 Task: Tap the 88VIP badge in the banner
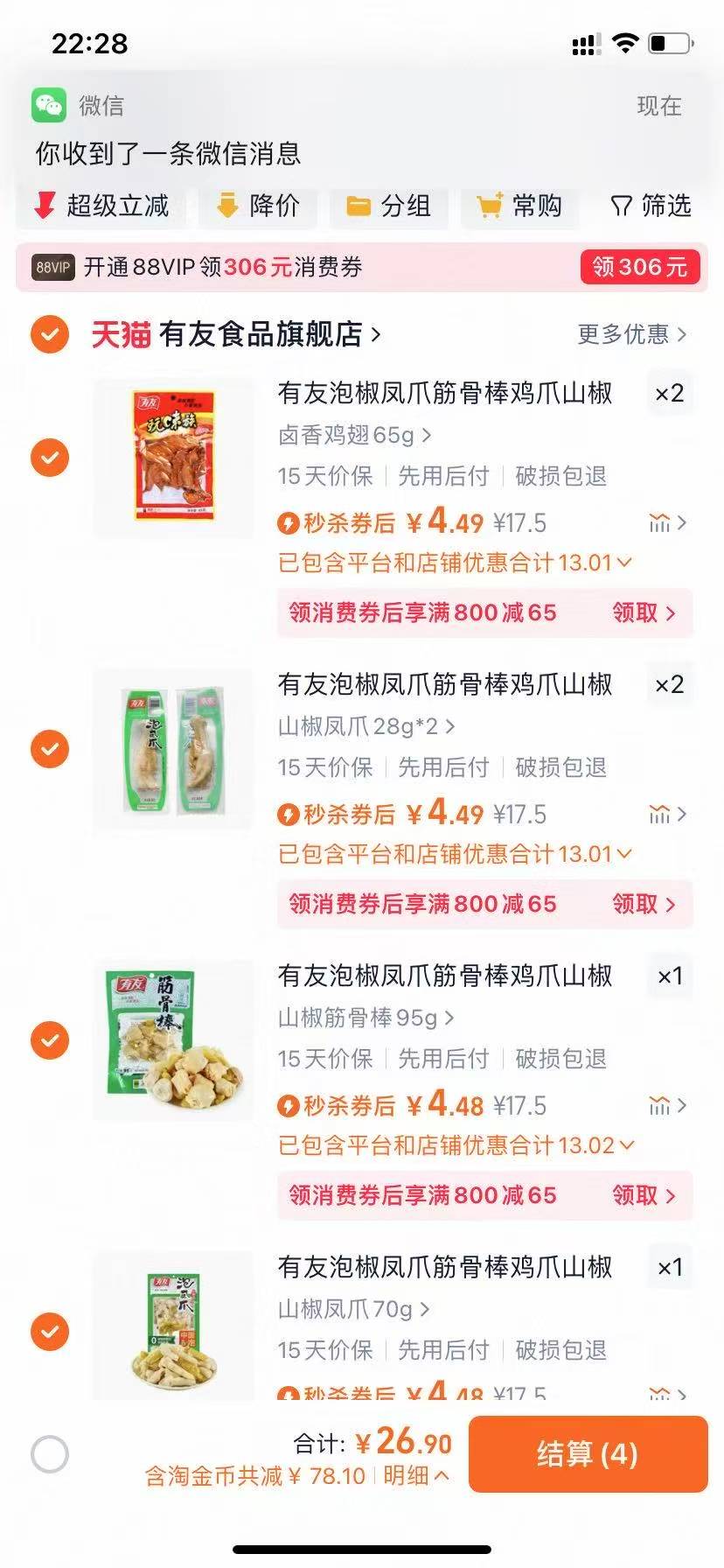49,267
